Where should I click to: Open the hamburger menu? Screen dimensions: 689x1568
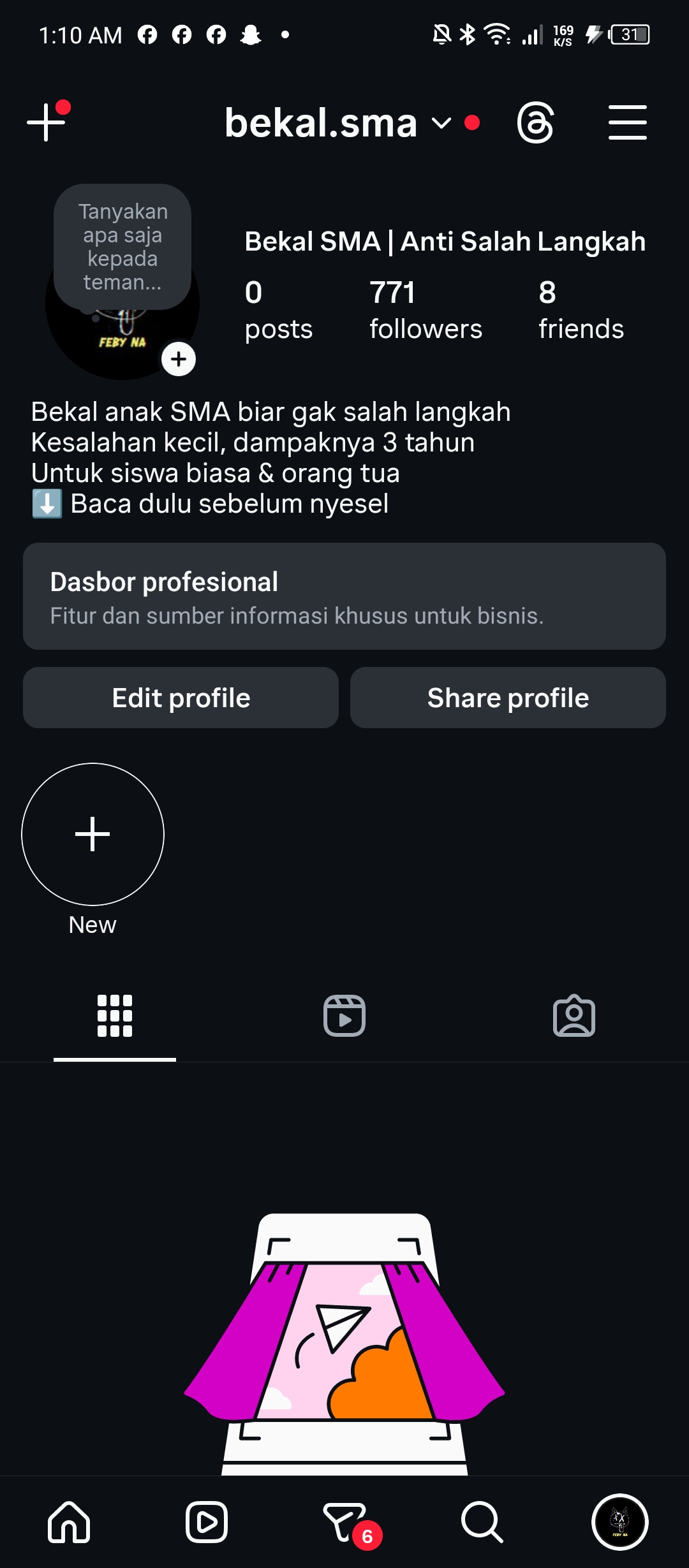pos(627,122)
